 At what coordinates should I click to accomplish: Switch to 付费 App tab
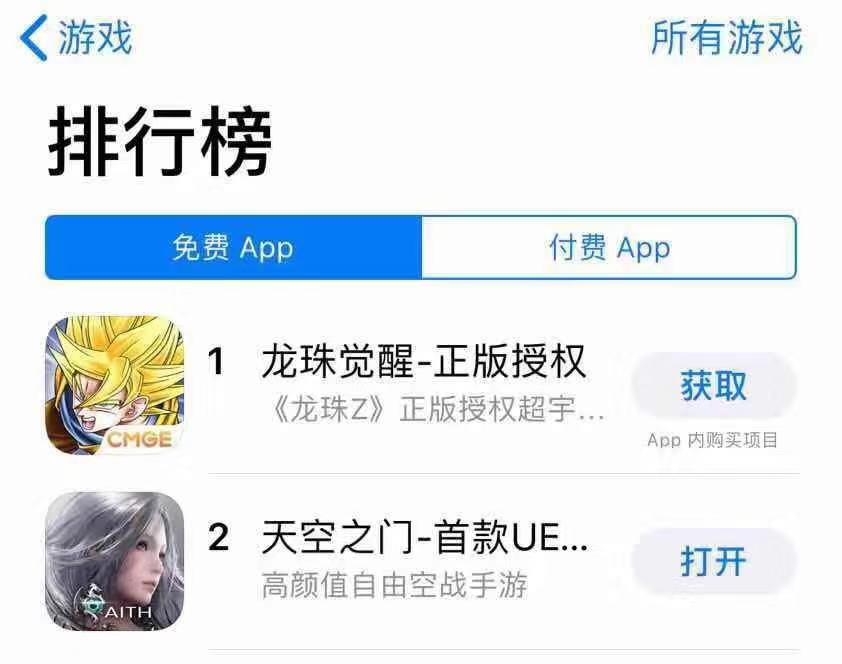609,248
